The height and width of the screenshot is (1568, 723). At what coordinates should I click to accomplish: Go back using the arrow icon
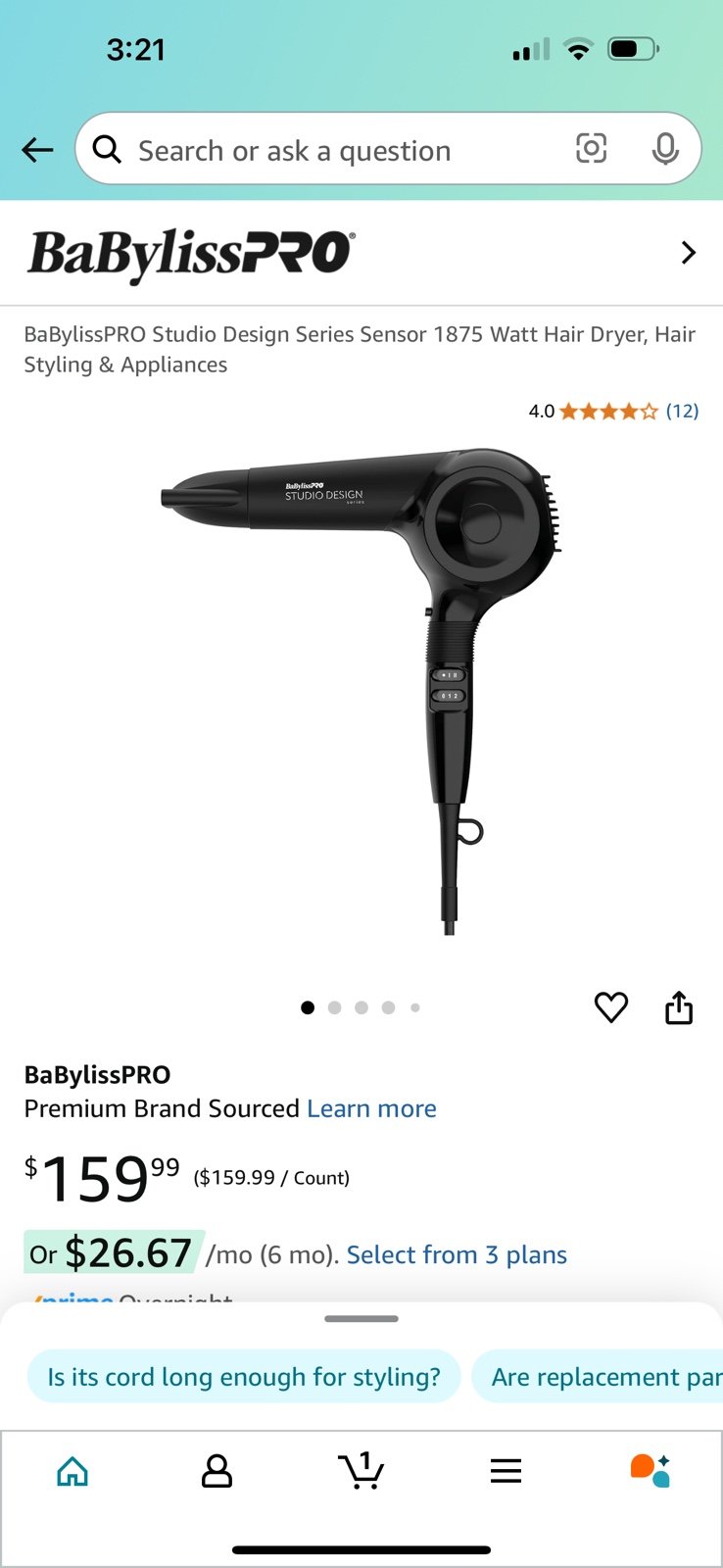point(37,150)
